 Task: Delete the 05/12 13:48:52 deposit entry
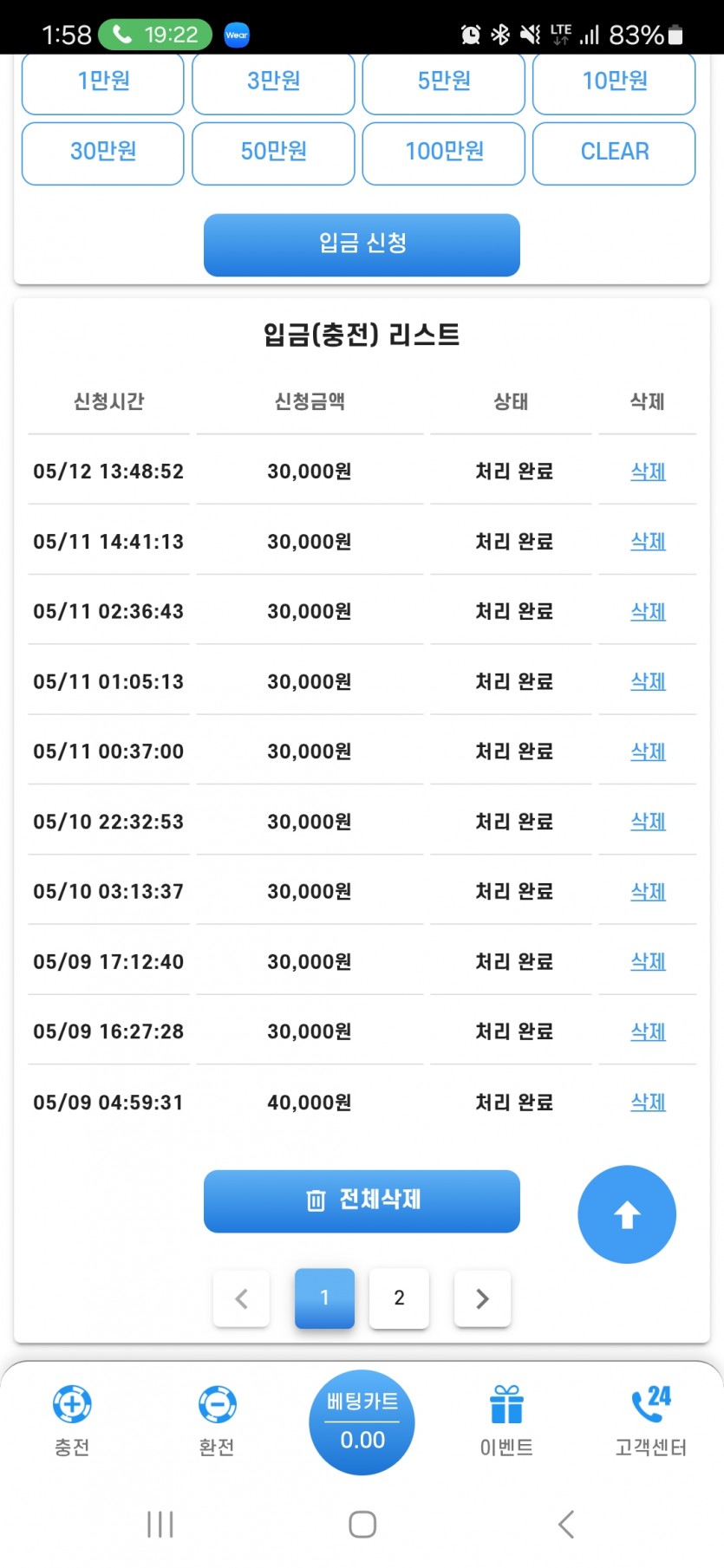(648, 472)
